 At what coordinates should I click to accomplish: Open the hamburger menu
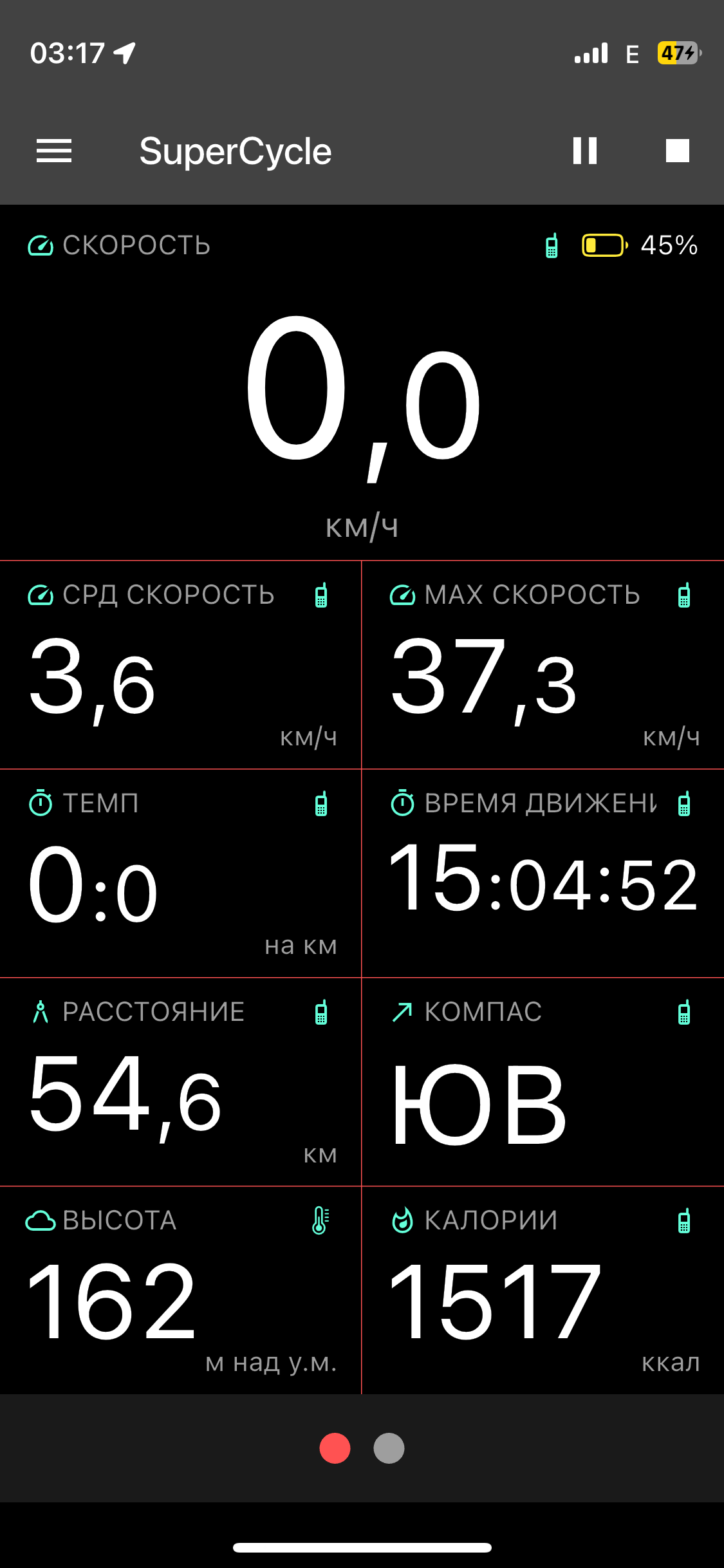tap(54, 151)
